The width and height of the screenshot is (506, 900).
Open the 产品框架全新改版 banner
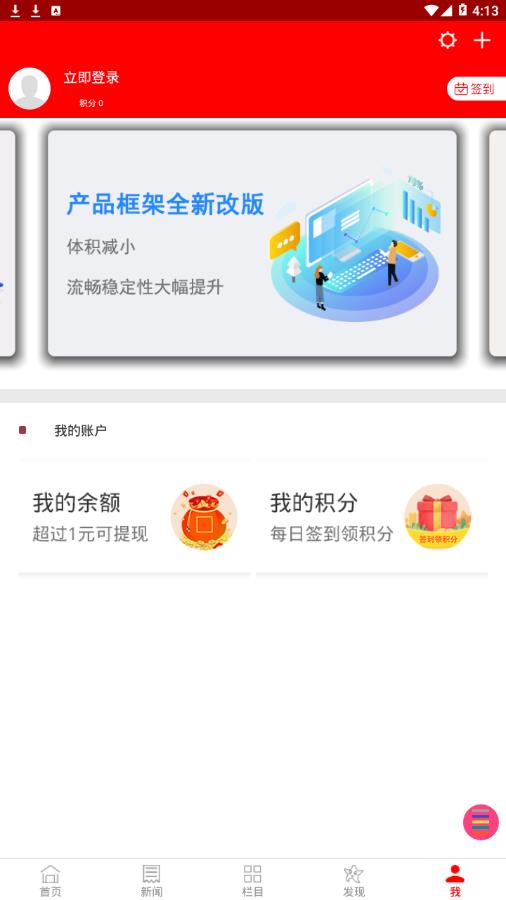252,243
